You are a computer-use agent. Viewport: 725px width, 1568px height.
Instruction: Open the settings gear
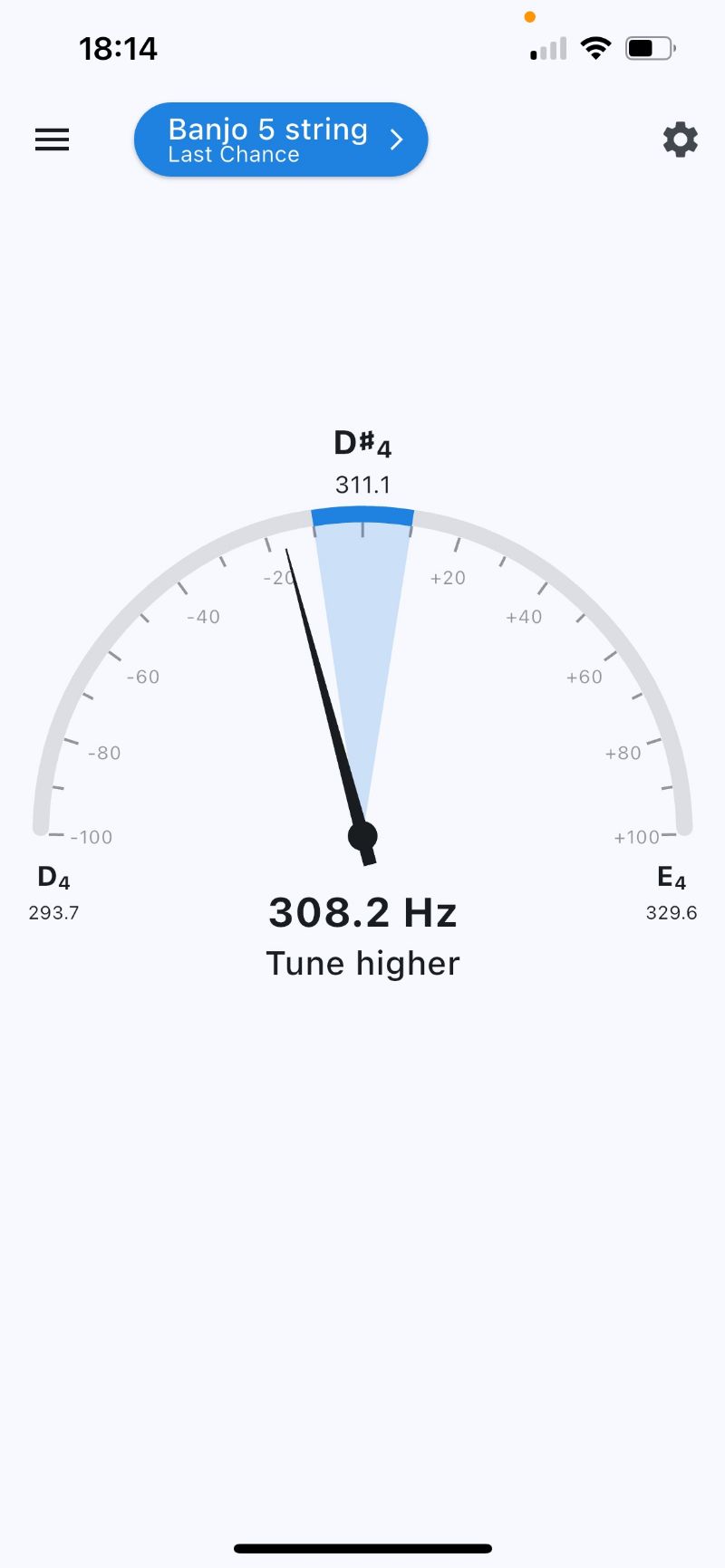click(680, 139)
